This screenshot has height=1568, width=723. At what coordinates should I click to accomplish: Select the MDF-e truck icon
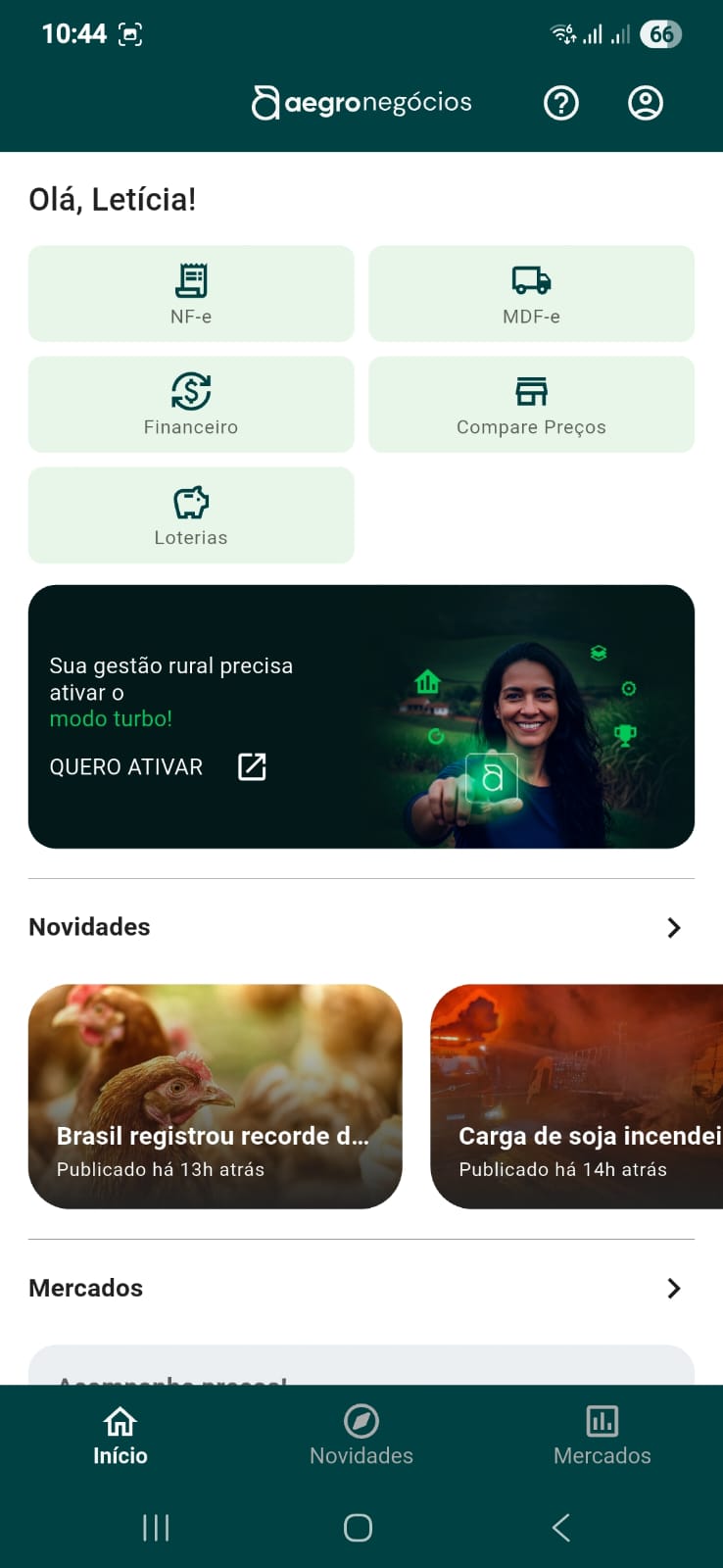529,280
